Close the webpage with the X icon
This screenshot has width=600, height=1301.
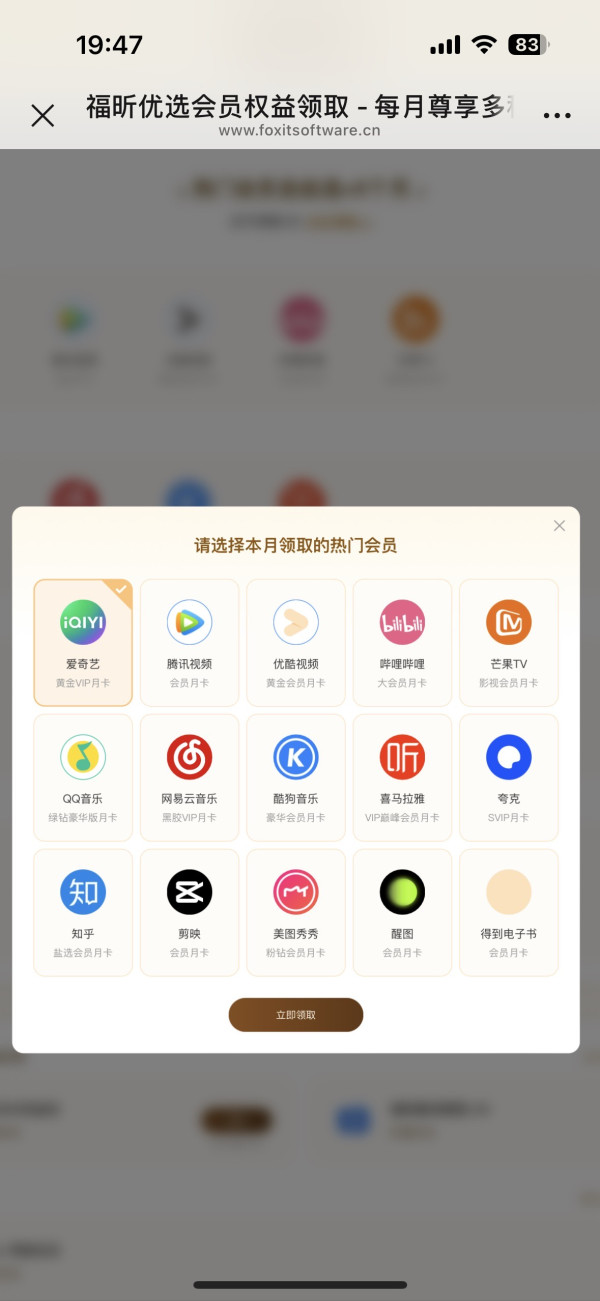click(43, 116)
